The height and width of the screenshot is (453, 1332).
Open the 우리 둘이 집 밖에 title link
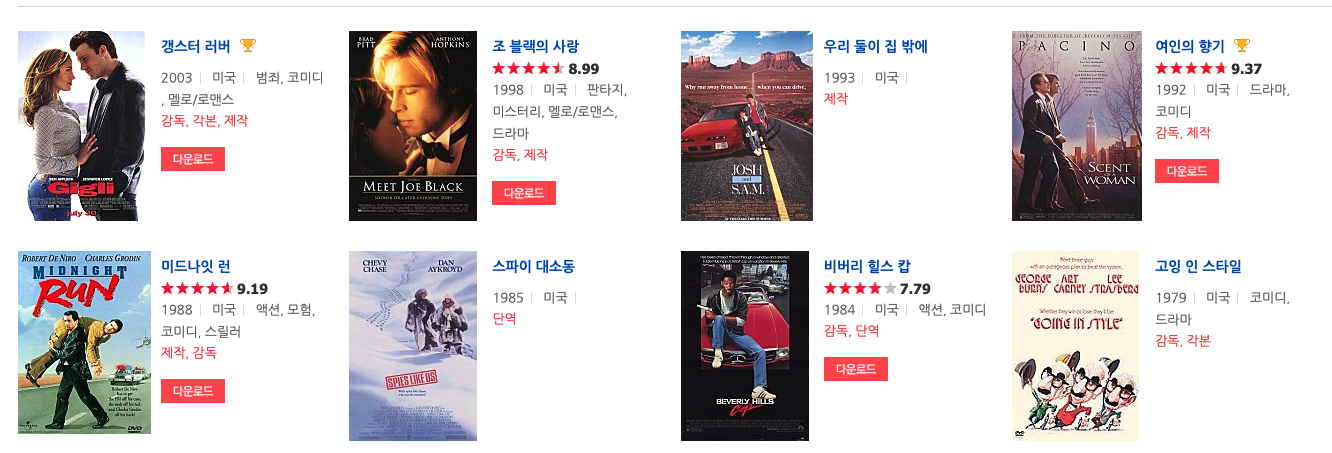(875, 46)
